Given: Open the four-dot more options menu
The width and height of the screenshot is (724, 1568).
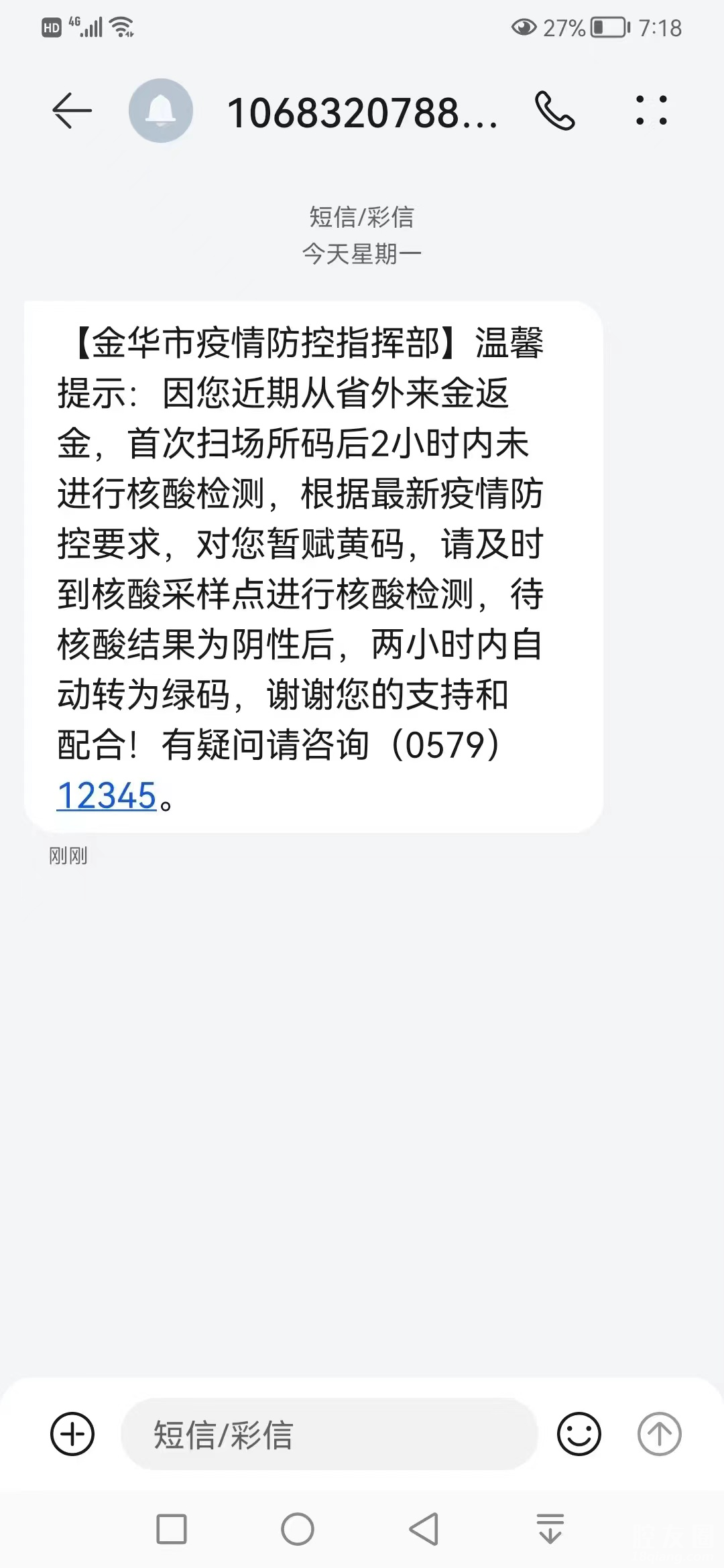Looking at the screenshot, I should 652,111.
